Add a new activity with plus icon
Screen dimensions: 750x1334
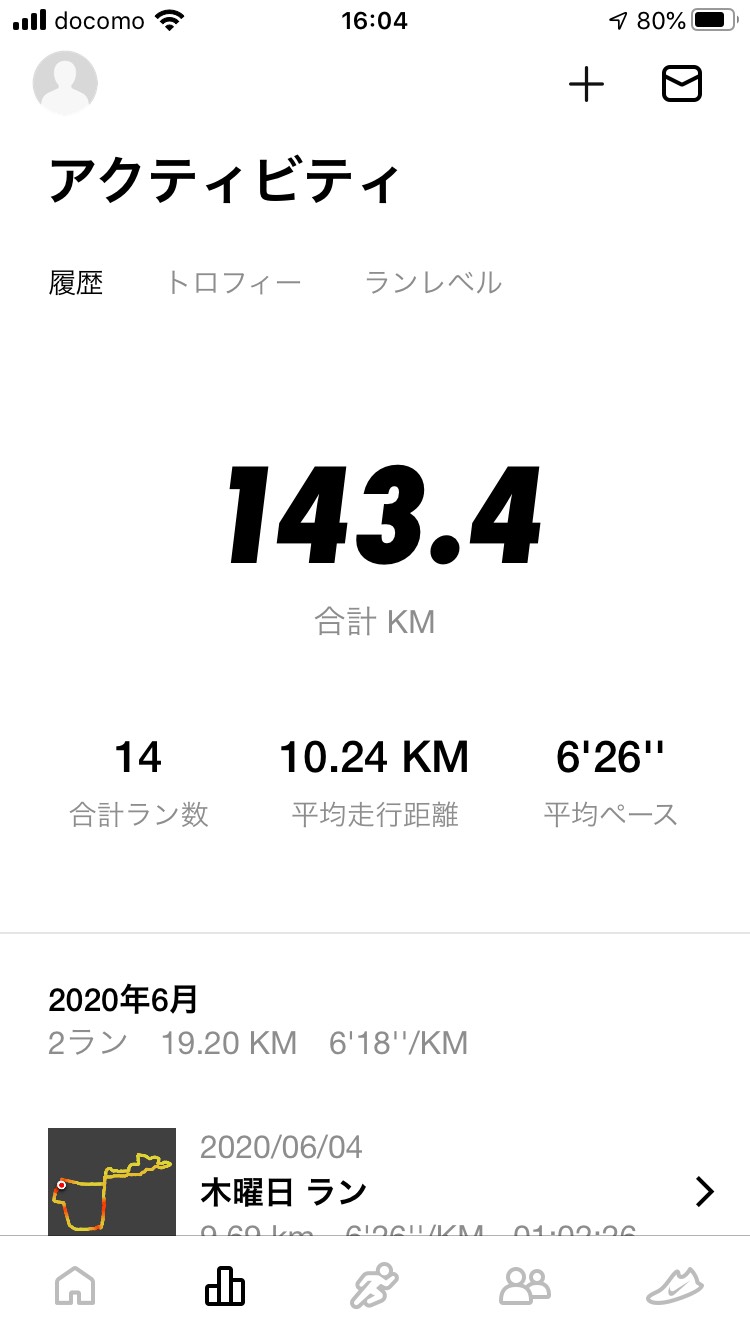[x=587, y=85]
